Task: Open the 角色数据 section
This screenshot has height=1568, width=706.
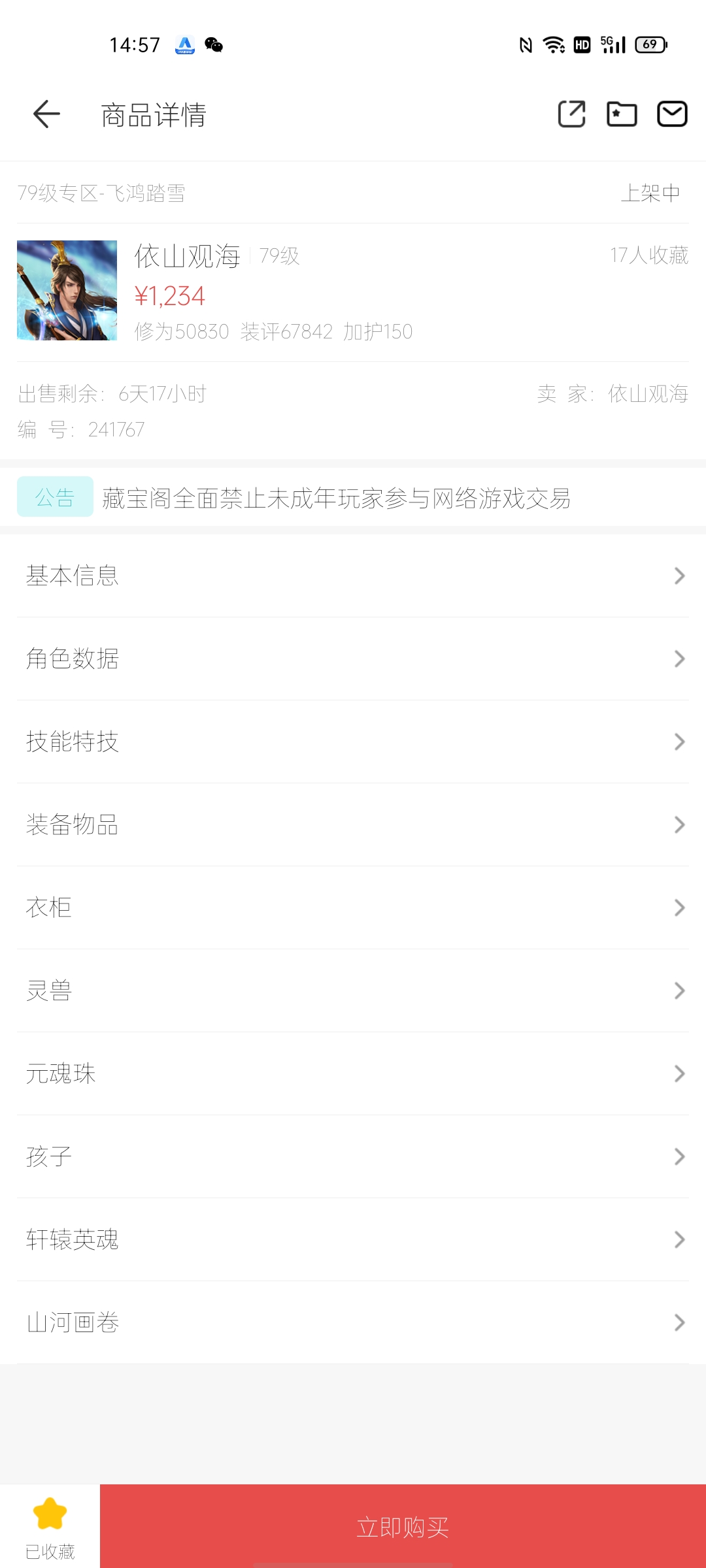Action: pyautogui.click(x=353, y=659)
